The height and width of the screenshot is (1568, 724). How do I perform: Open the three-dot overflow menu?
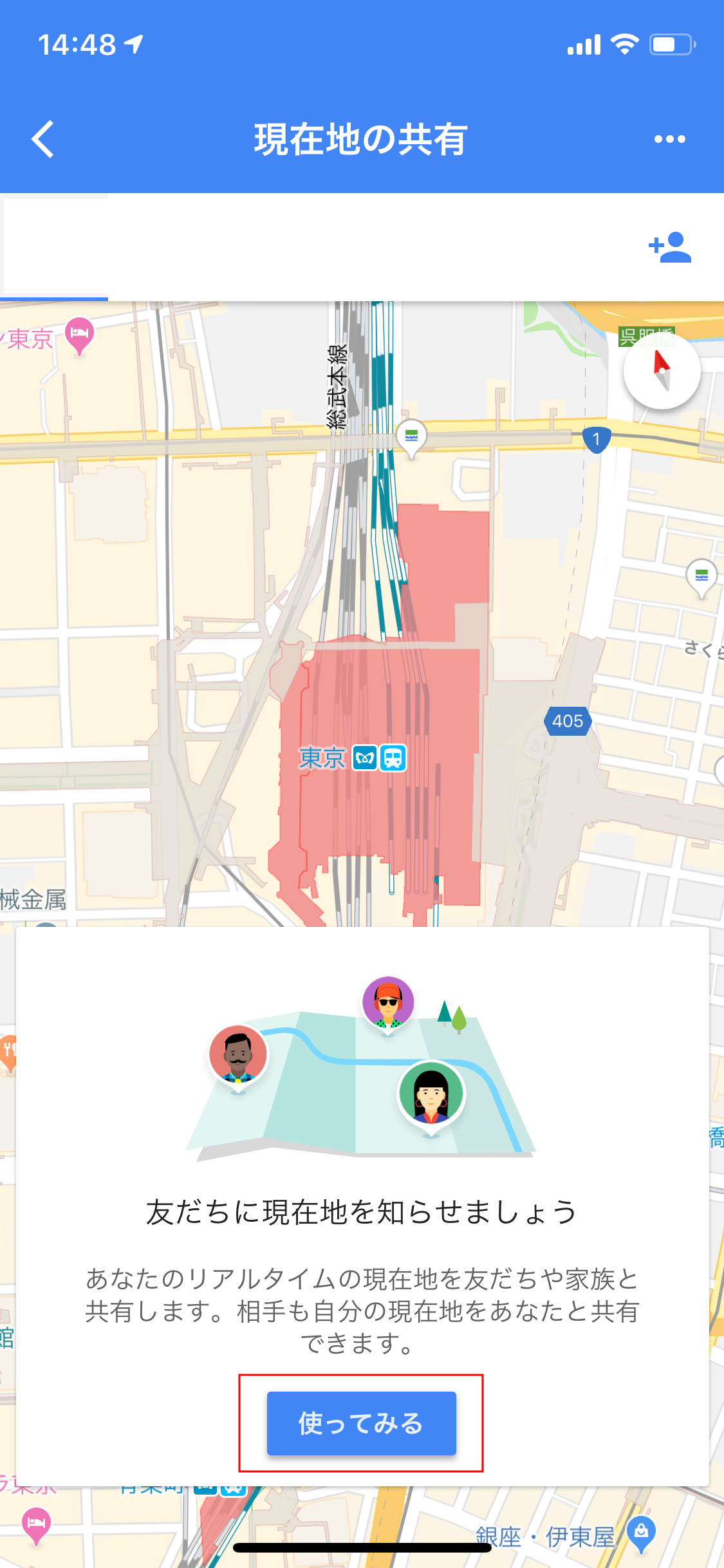point(669,139)
